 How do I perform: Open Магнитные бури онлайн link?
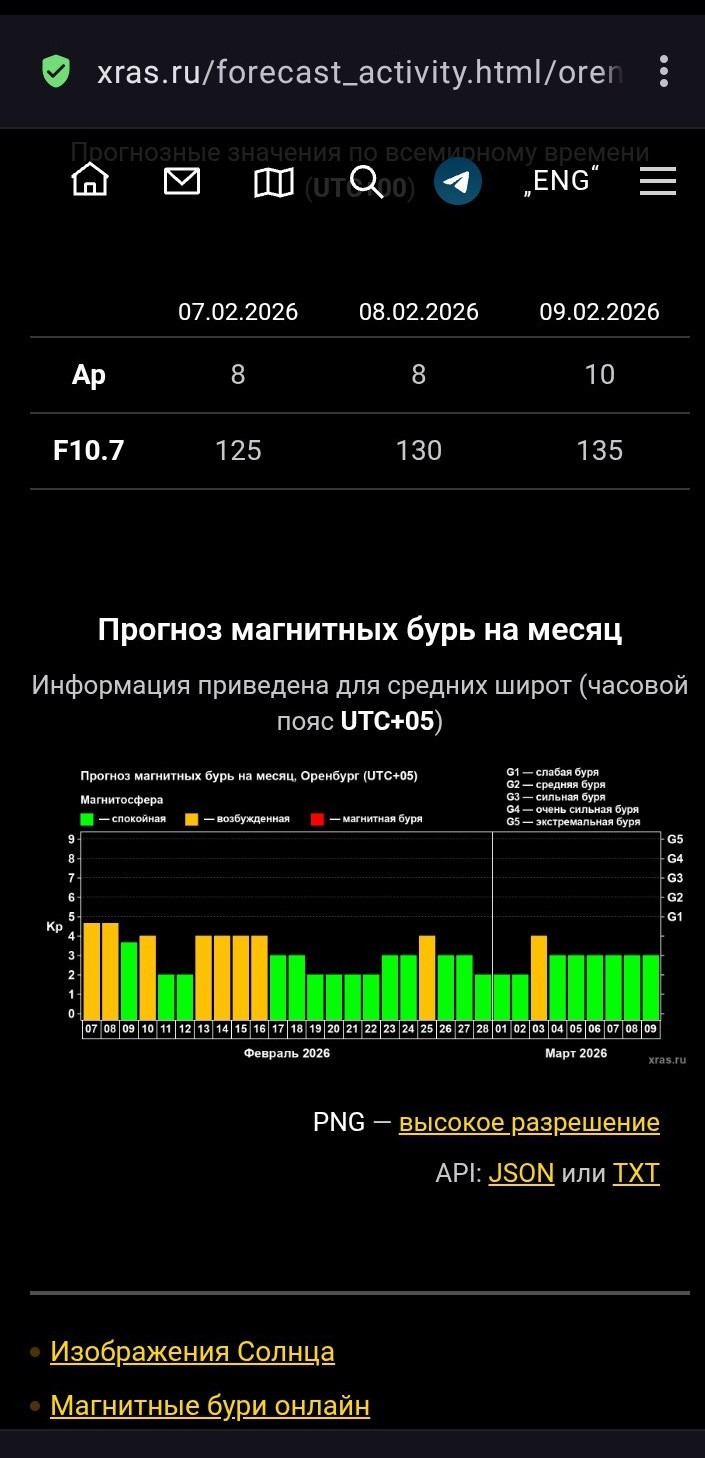(210, 1406)
